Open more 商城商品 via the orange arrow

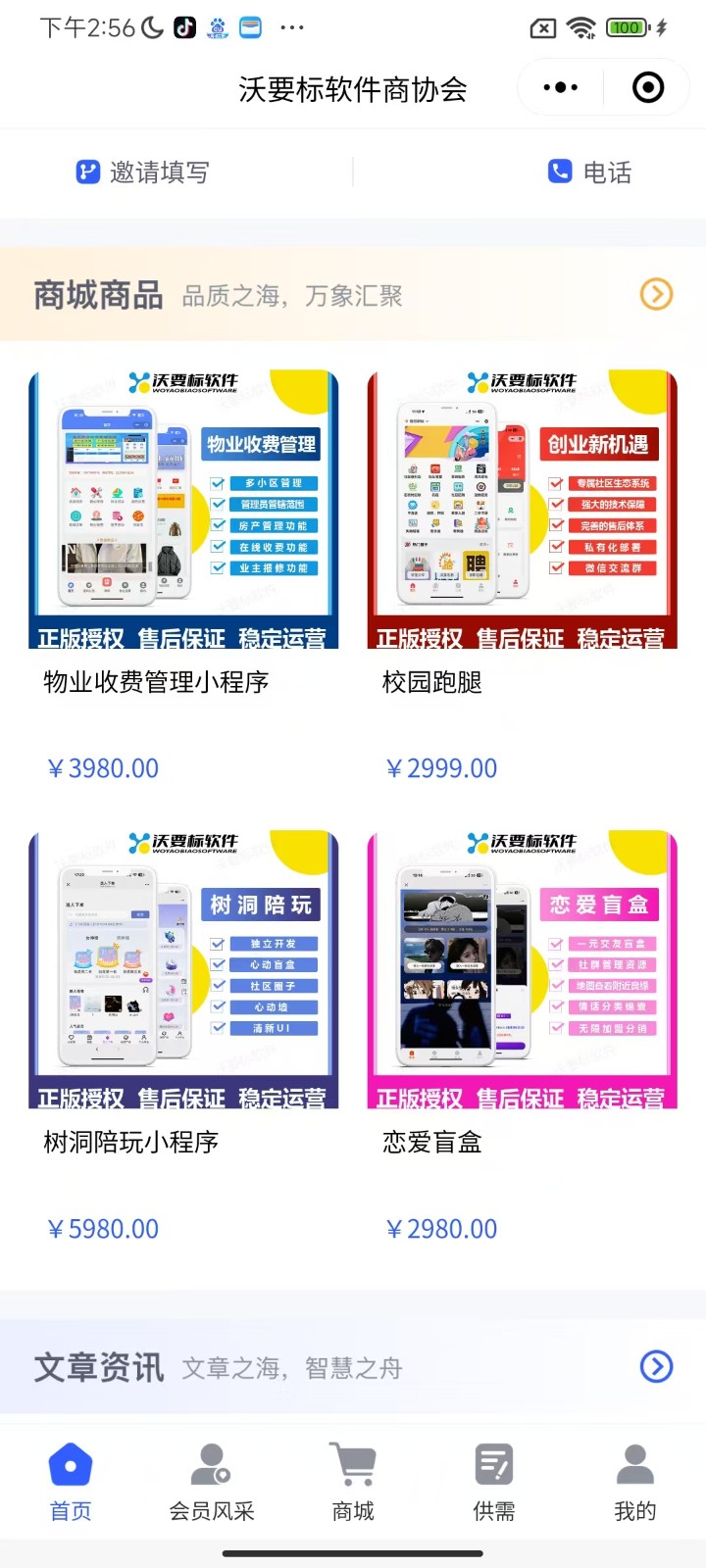pos(656,294)
